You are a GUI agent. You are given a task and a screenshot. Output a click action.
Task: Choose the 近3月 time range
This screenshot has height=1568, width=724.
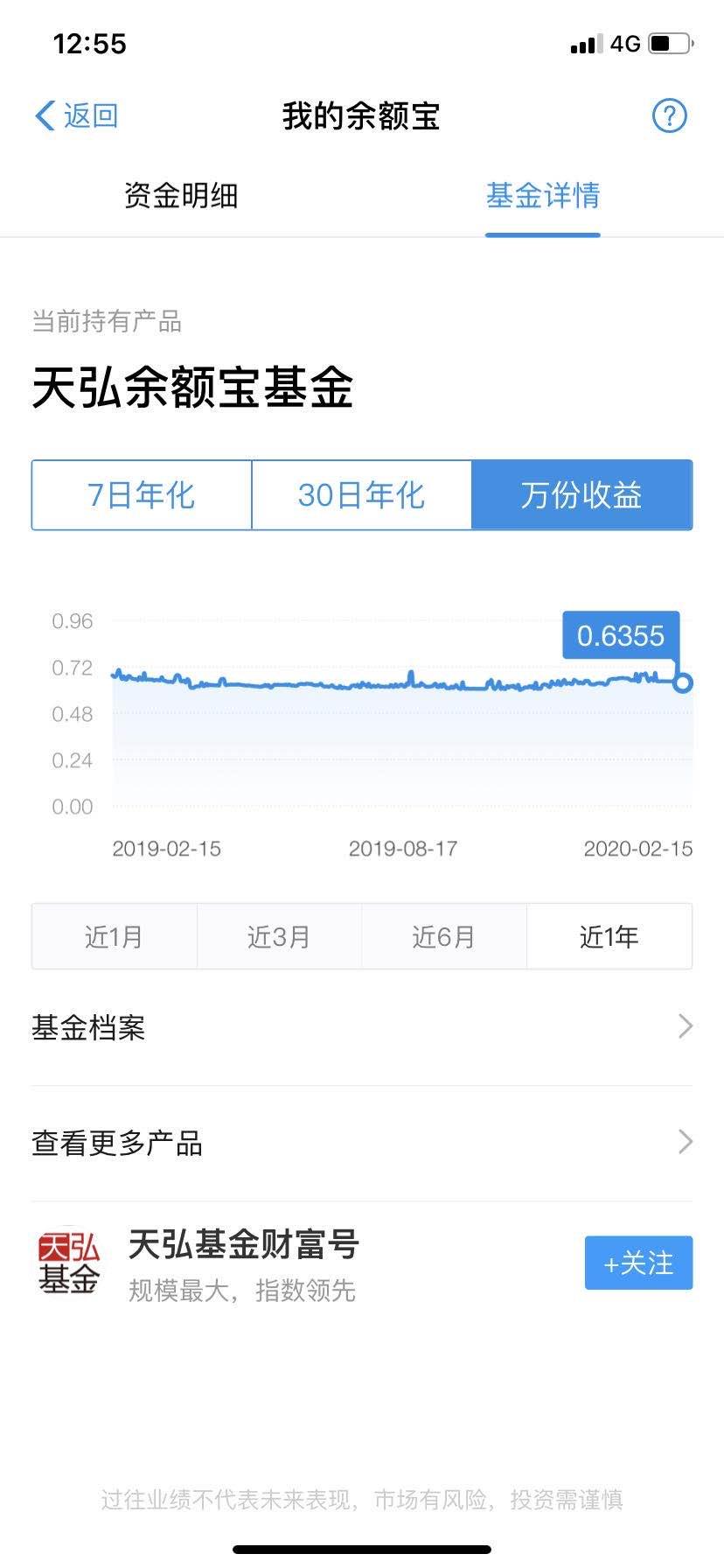click(x=280, y=936)
